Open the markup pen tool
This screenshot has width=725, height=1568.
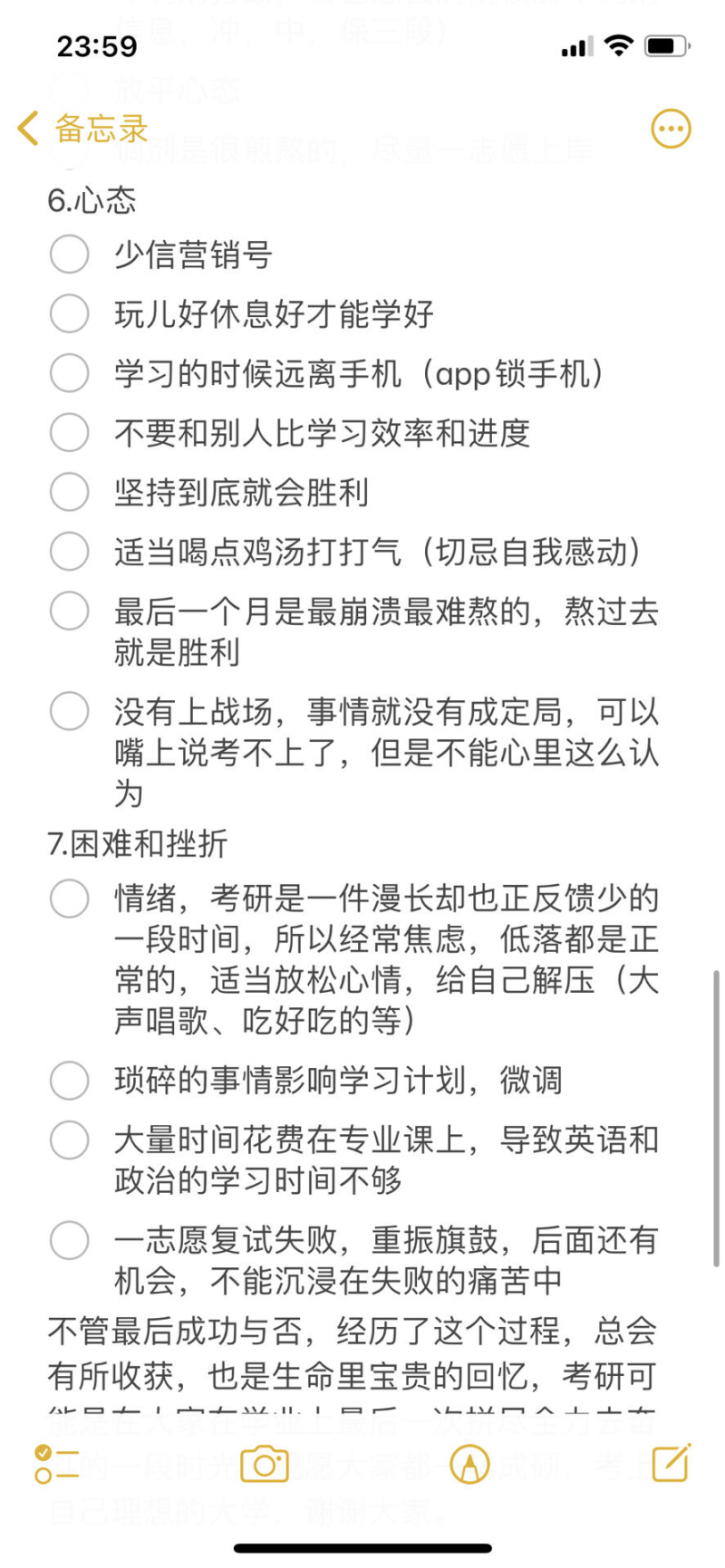click(469, 1464)
